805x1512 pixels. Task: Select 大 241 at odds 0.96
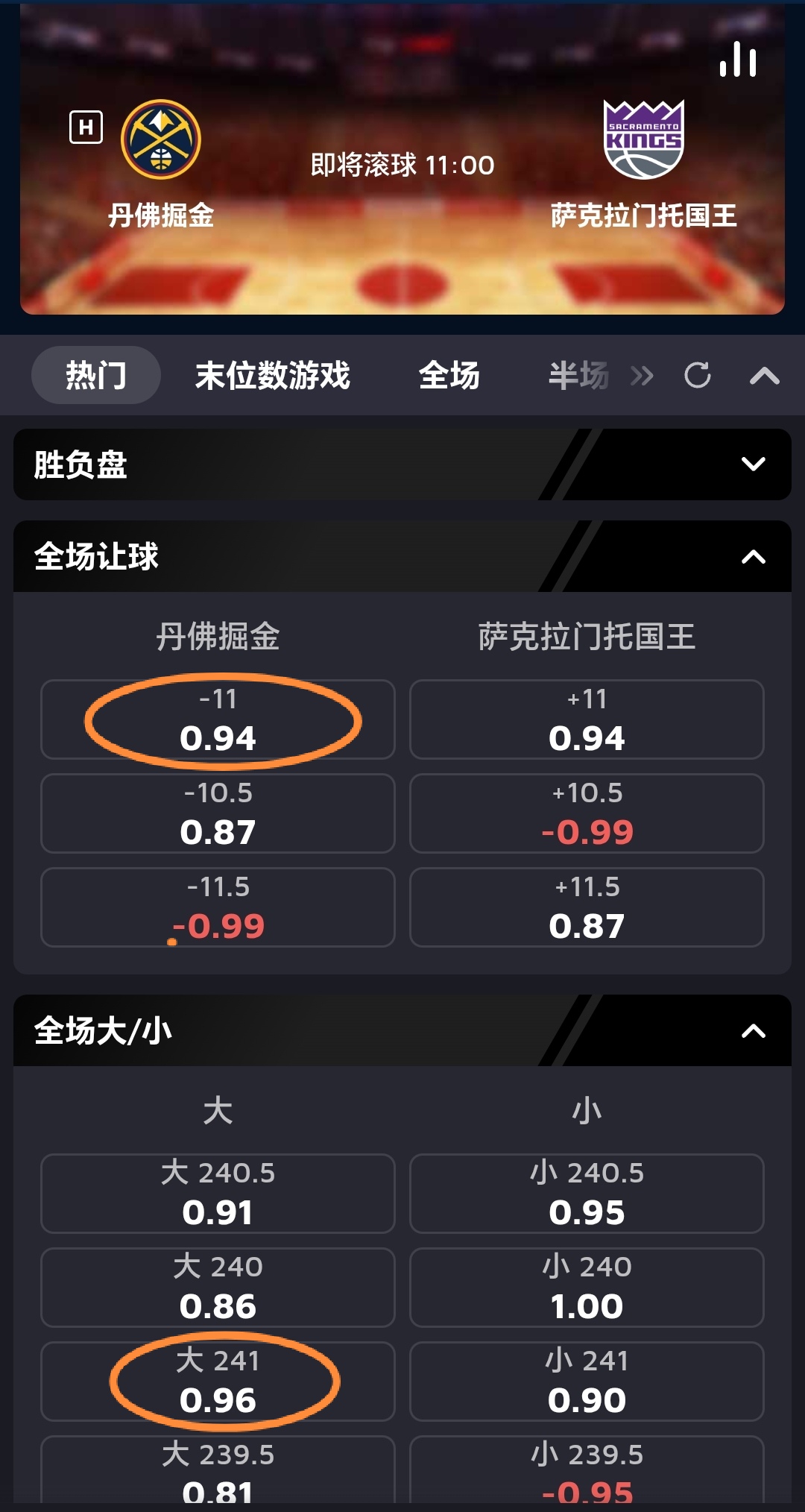[218, 1382]
